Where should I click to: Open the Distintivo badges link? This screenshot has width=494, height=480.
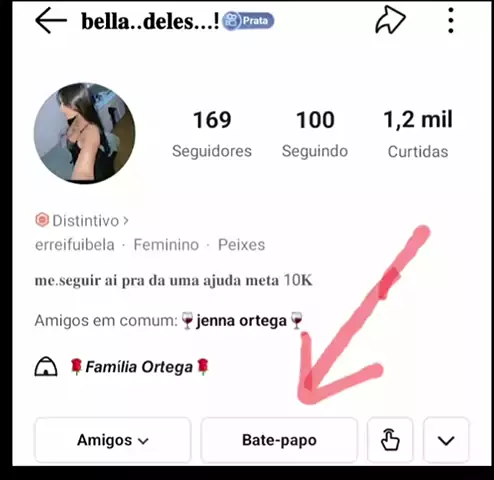[82, 221]
